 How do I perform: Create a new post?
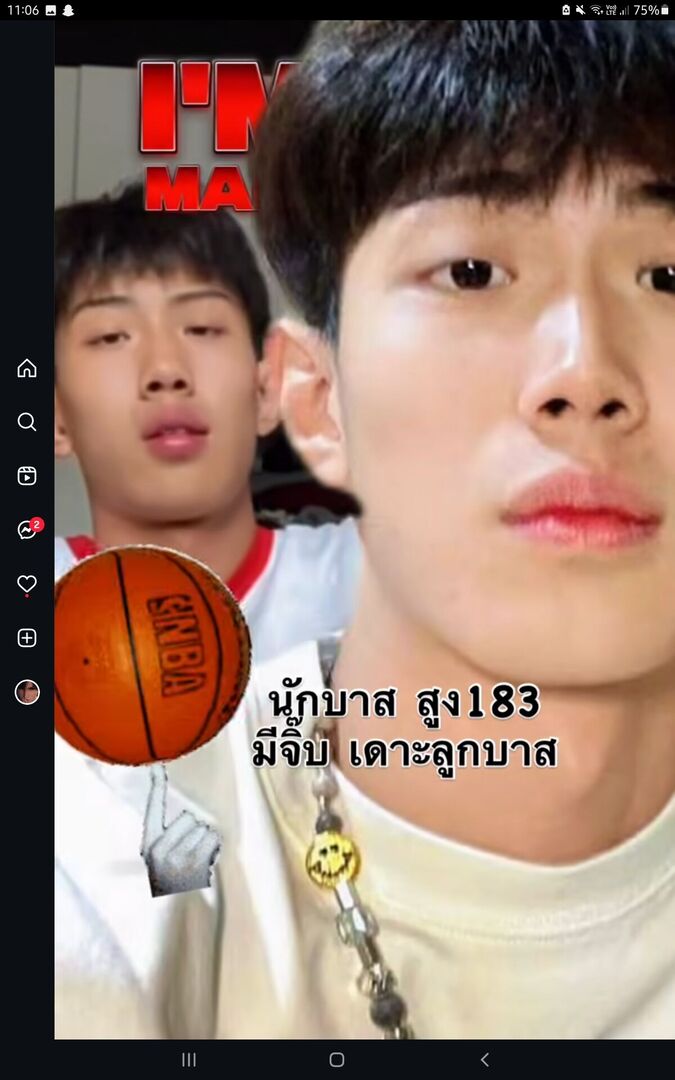pos(27,638)
